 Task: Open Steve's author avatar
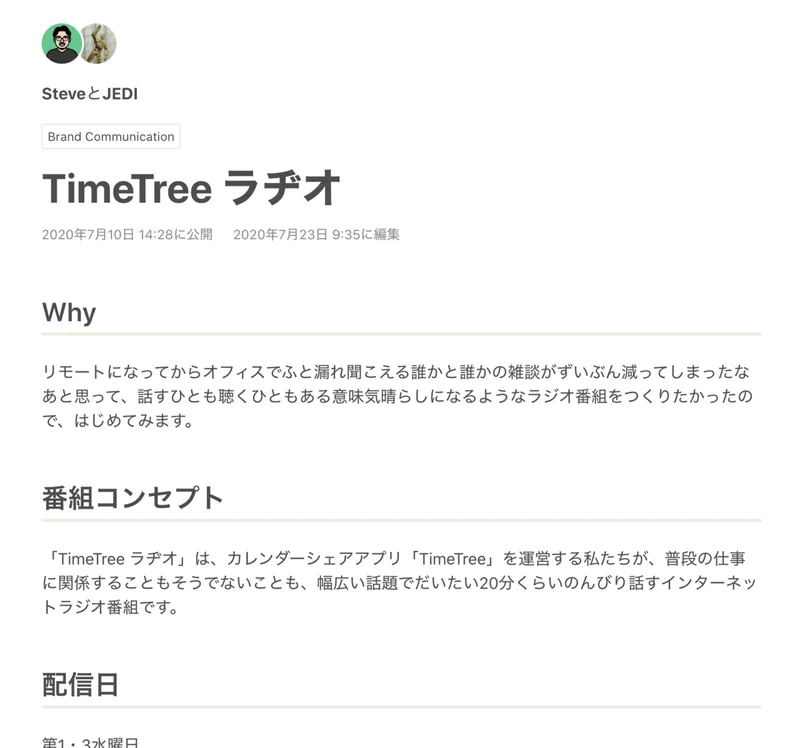click(x=61, y=44)
